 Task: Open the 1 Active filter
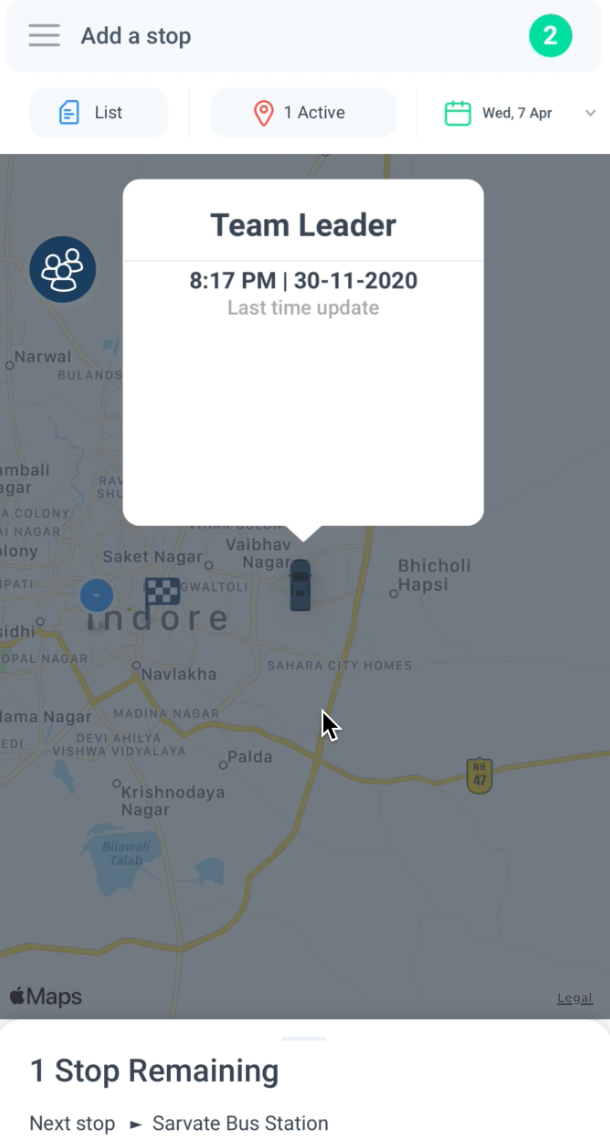click(304, 113)
